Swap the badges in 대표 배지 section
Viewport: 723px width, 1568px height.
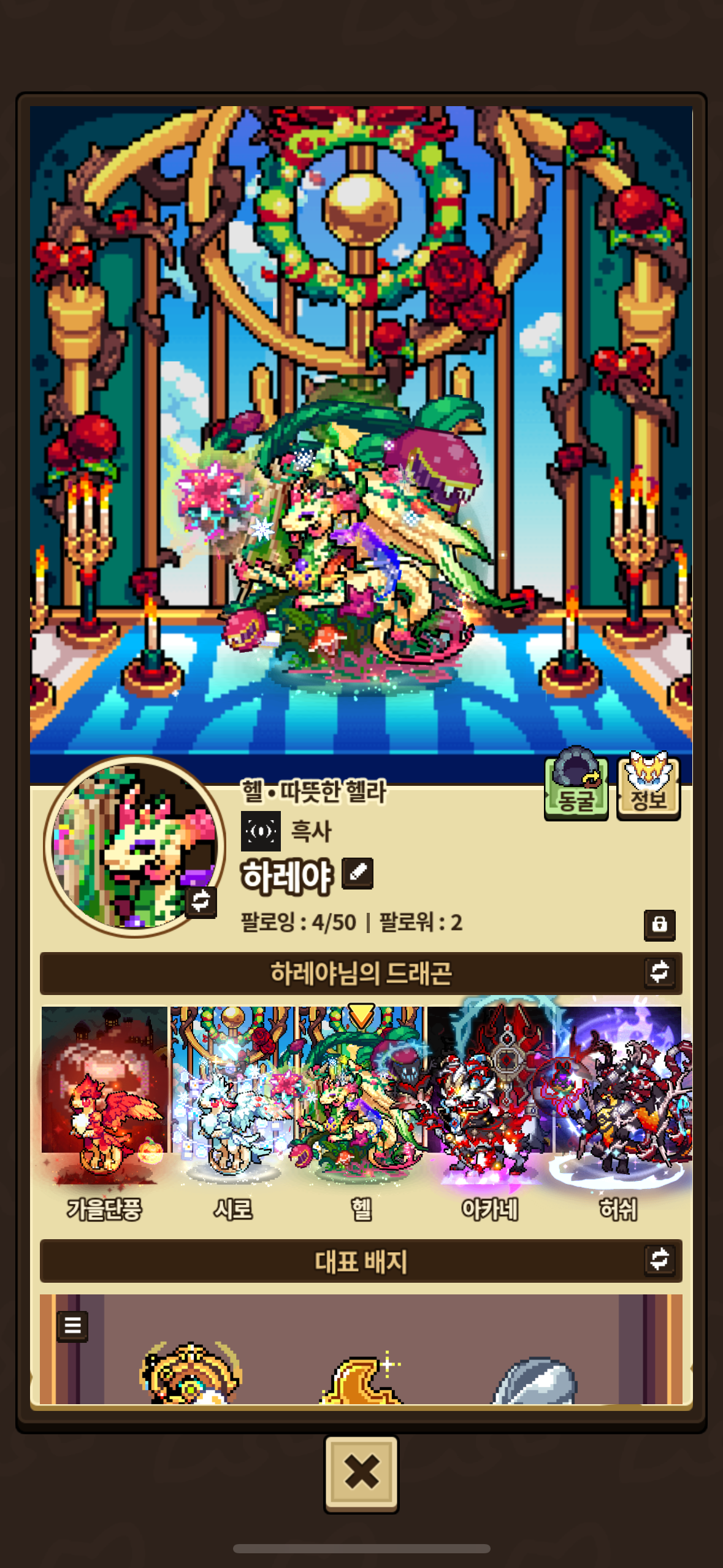pyautogui.click(x=659, y=1260)
